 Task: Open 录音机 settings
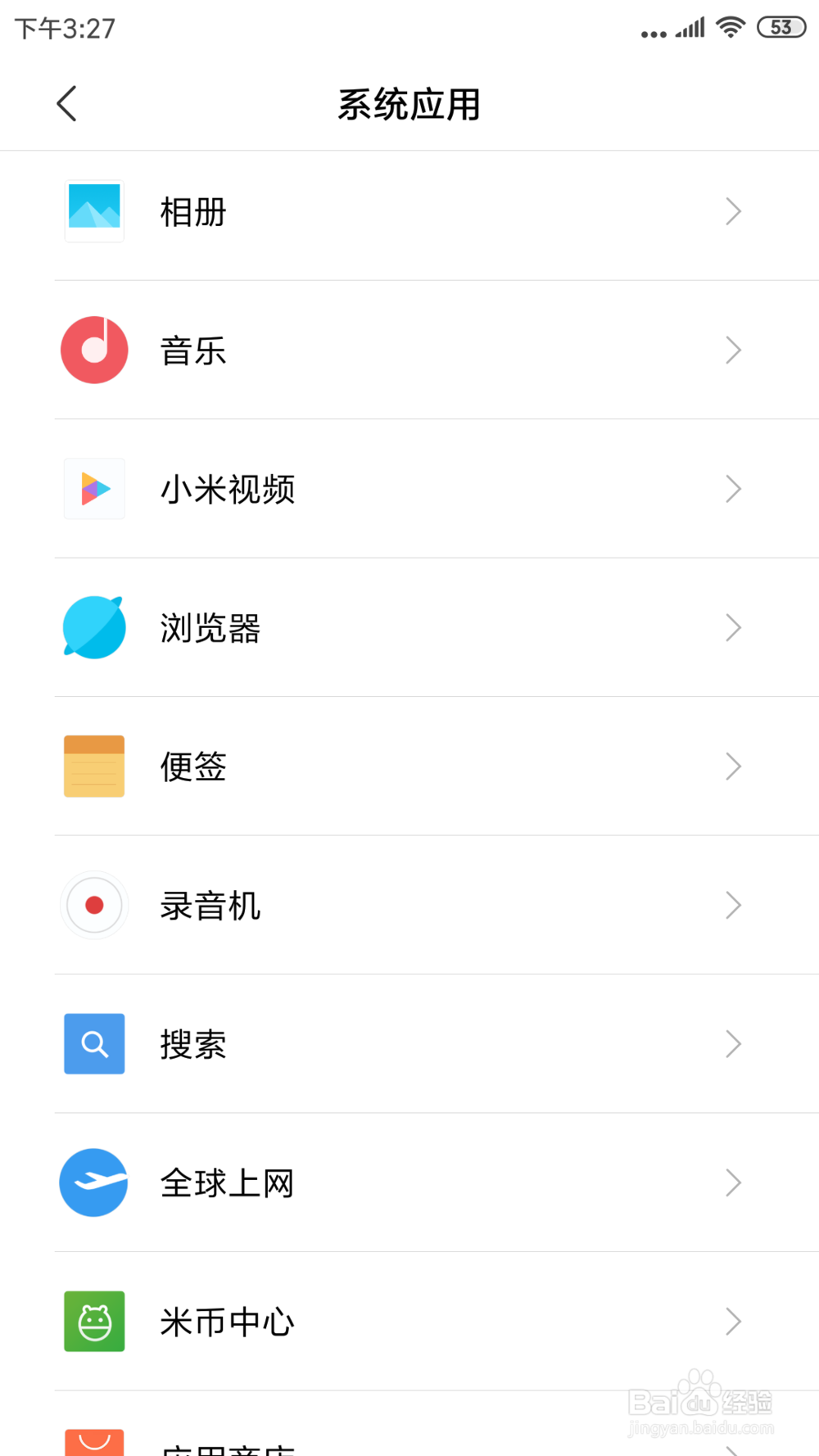pos(409,906)
